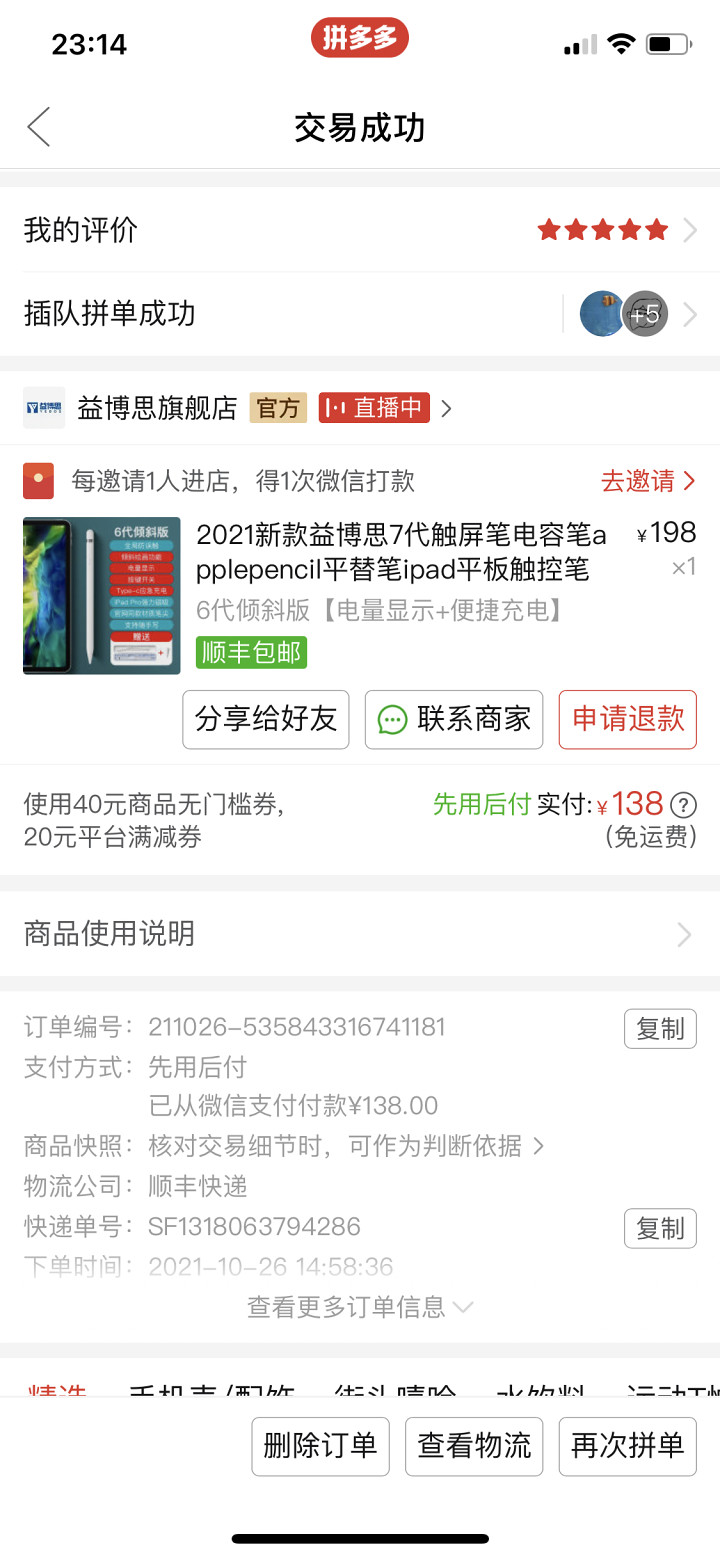Open the payment info question mark icon

click(683, 805)
